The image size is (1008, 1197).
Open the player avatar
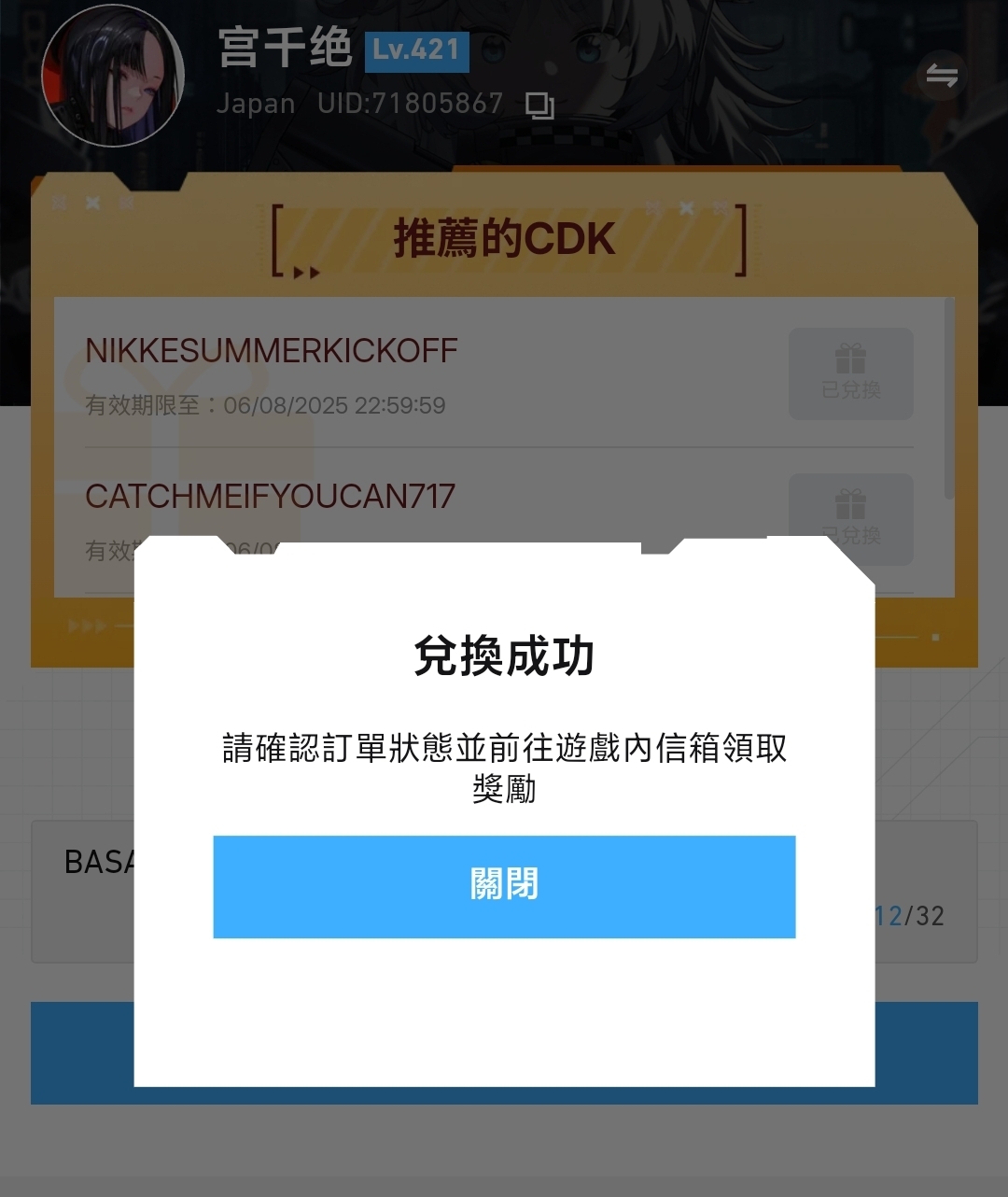(x=113, y=76)
